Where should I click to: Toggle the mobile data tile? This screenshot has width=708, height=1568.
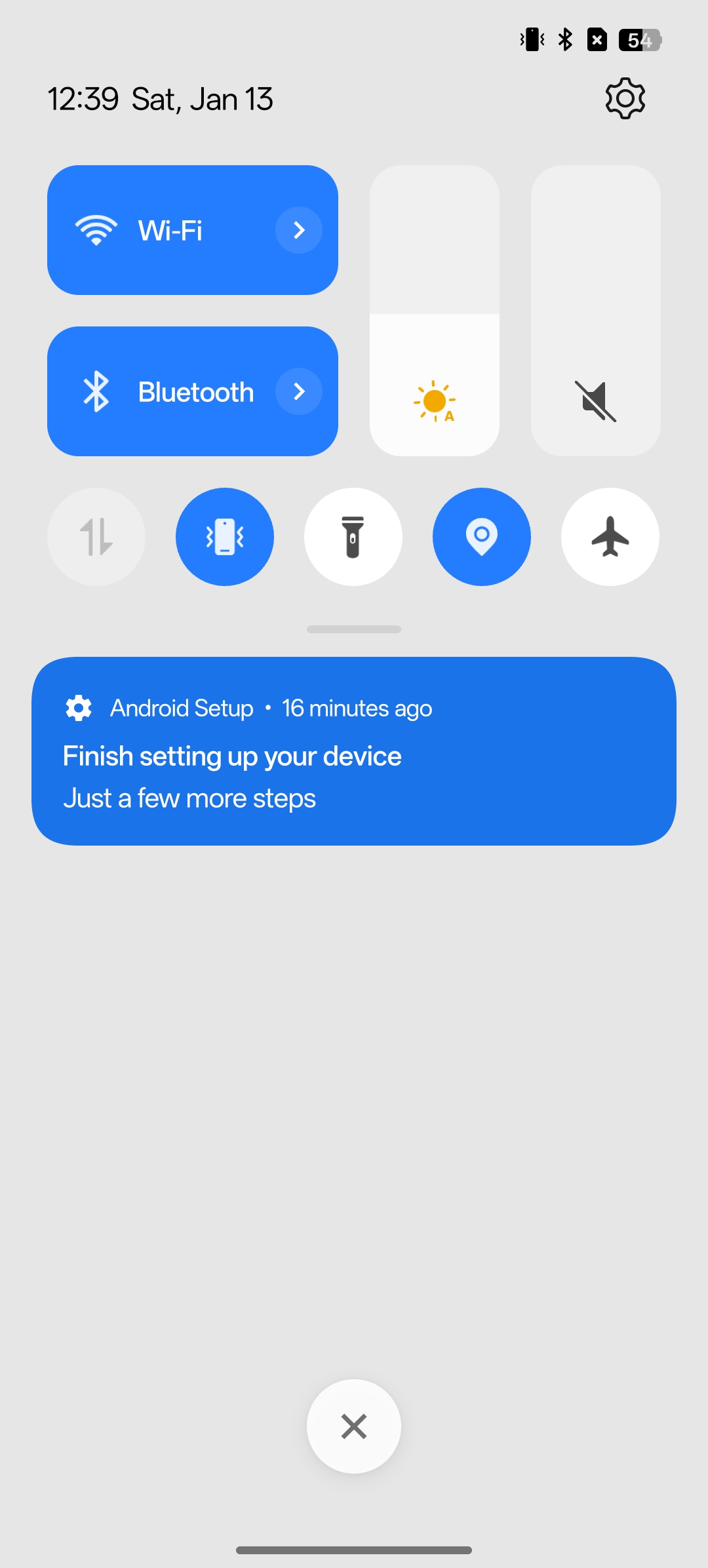pyautogui.click(x=96, y=537)
